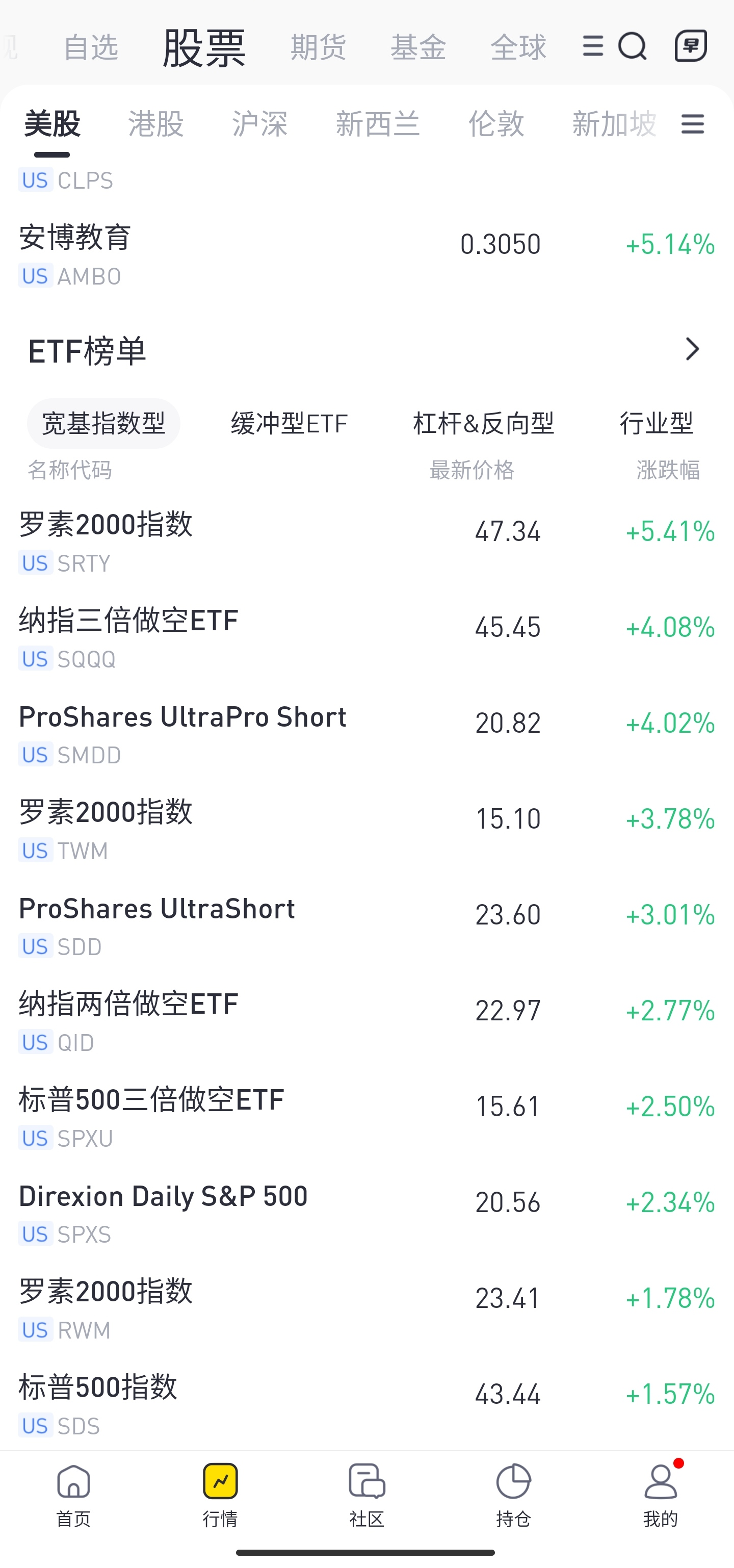
Task: Open the 安博教育 AMBO stock row
Action: point(367,254)
